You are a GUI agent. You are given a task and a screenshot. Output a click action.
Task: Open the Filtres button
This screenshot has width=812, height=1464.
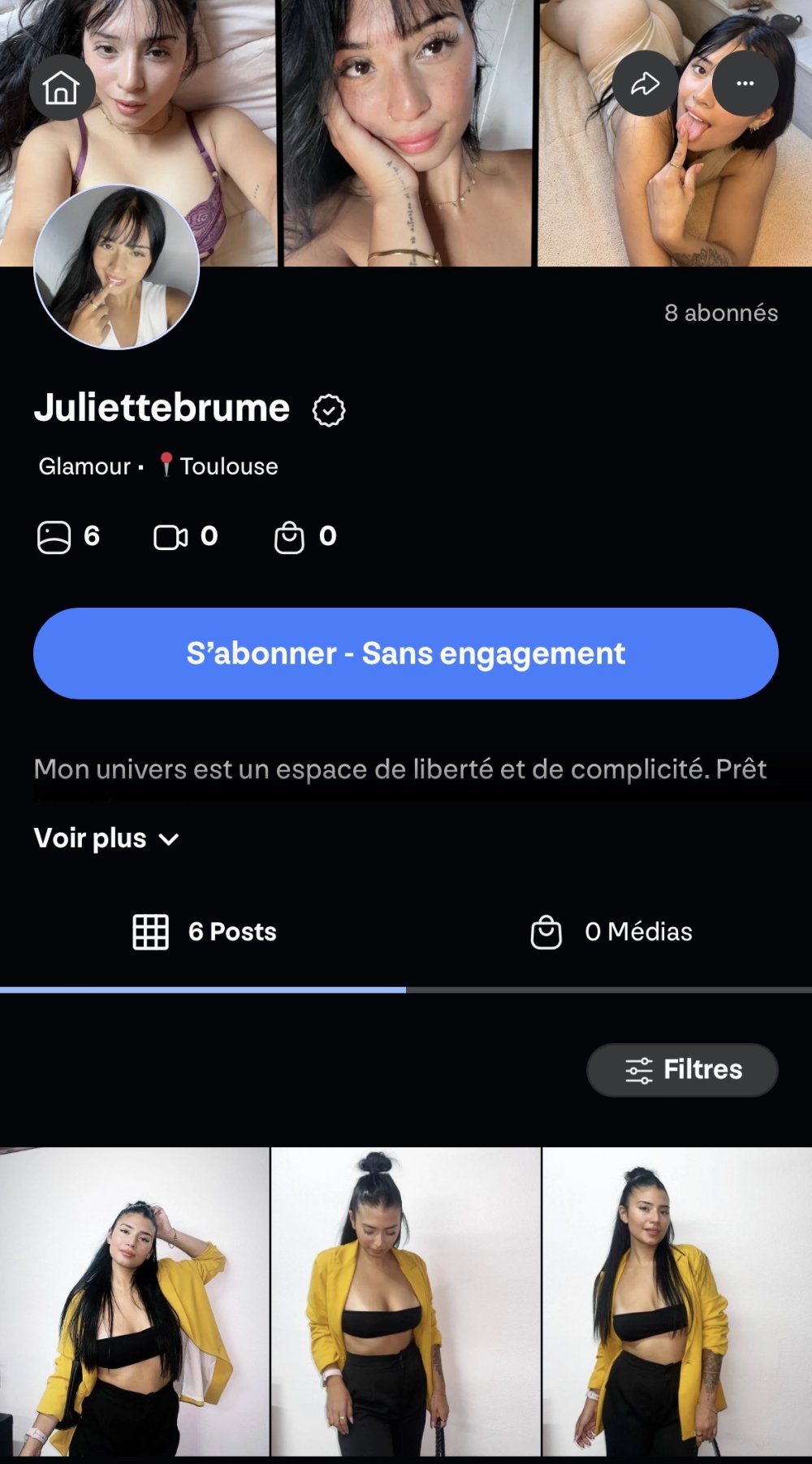point(682,1069)
